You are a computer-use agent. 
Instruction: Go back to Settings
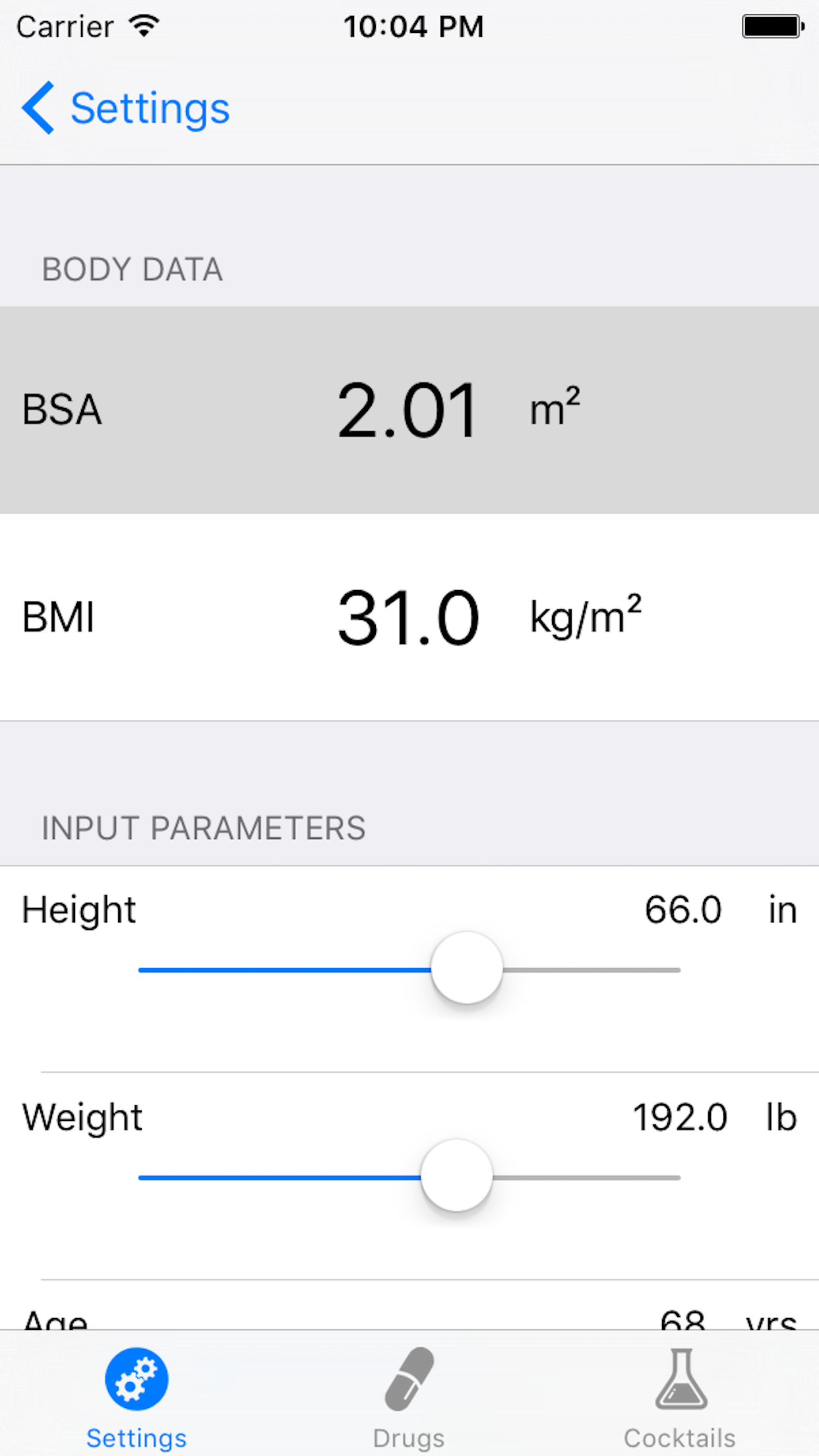click(x=127, y=109)
